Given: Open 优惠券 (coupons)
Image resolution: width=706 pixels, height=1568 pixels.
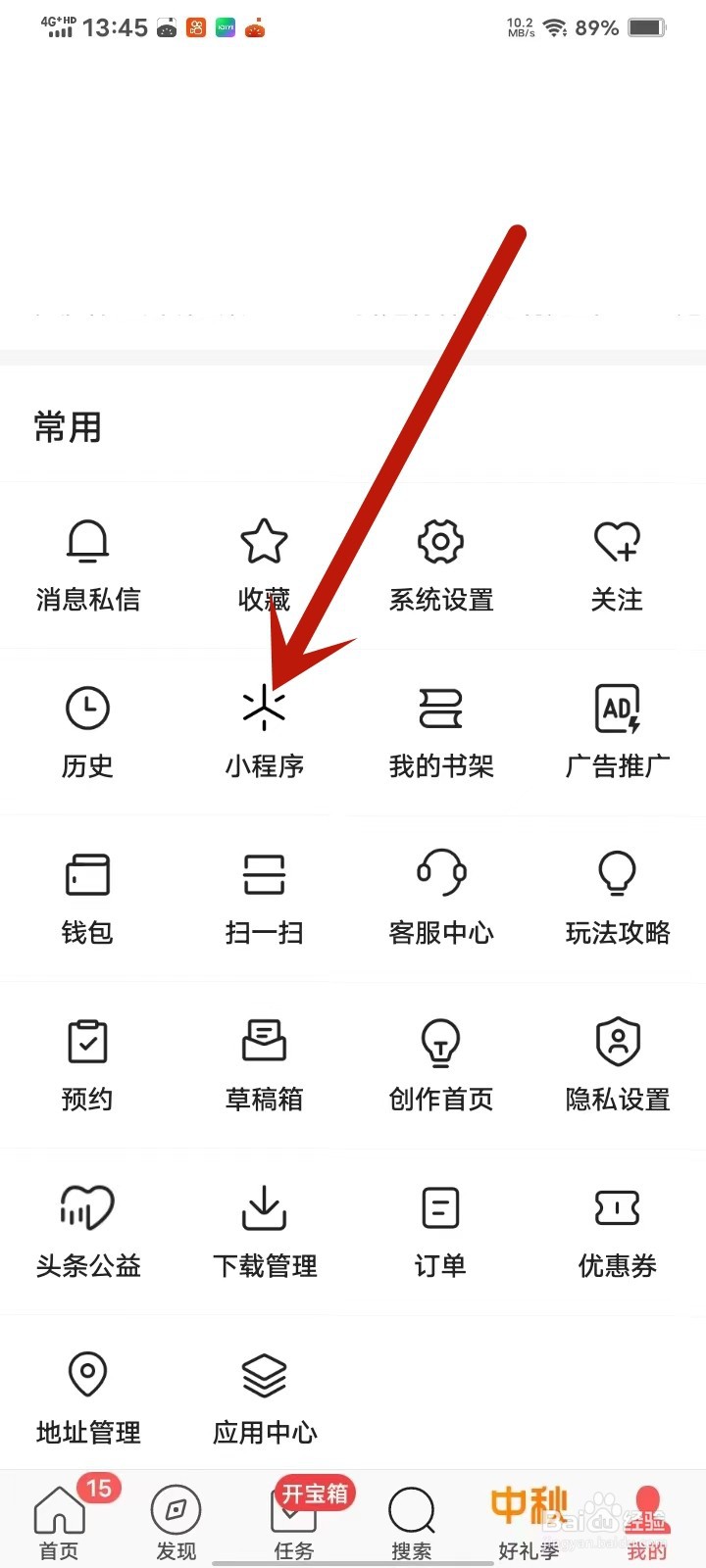Looking at the screenshot, I should pyautogui.click(x=617, y=1230).
